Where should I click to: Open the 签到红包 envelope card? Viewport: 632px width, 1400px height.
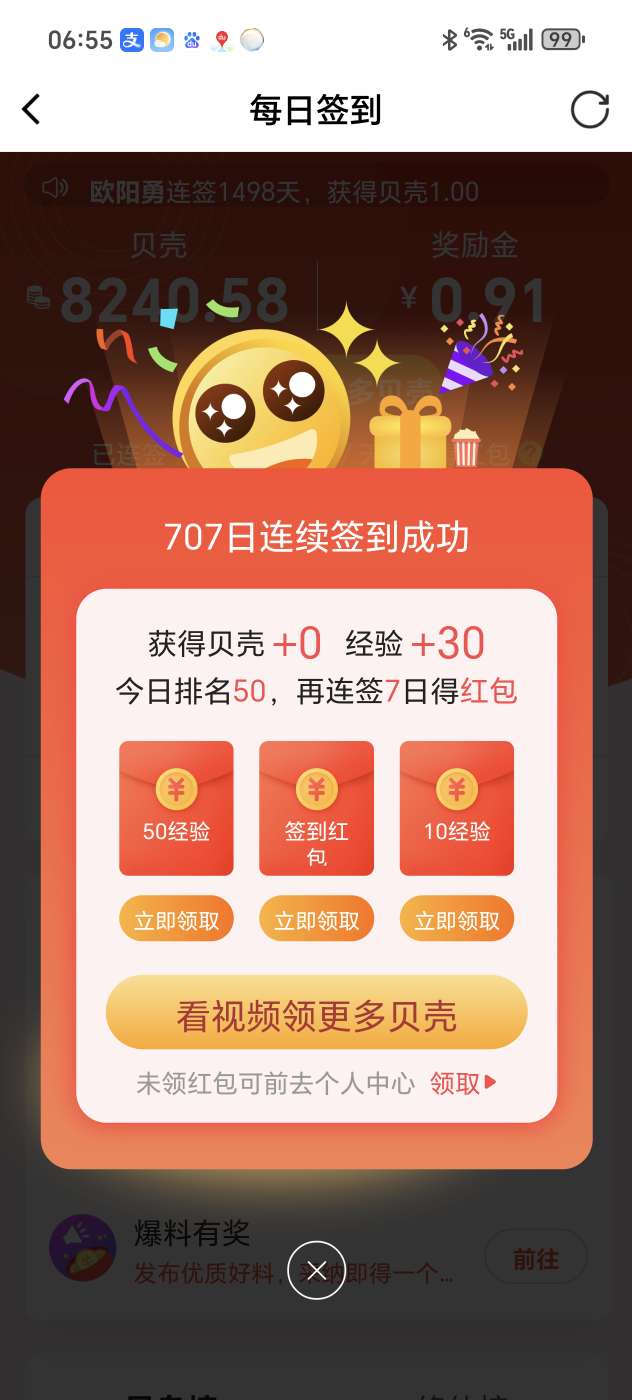(316, 808)
